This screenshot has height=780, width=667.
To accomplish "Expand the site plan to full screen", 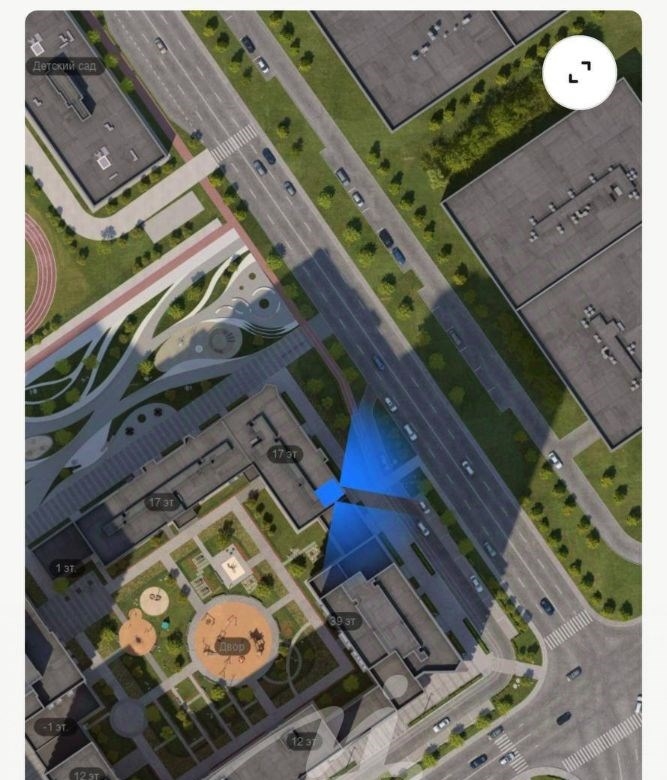I will [x=580, y=71].
